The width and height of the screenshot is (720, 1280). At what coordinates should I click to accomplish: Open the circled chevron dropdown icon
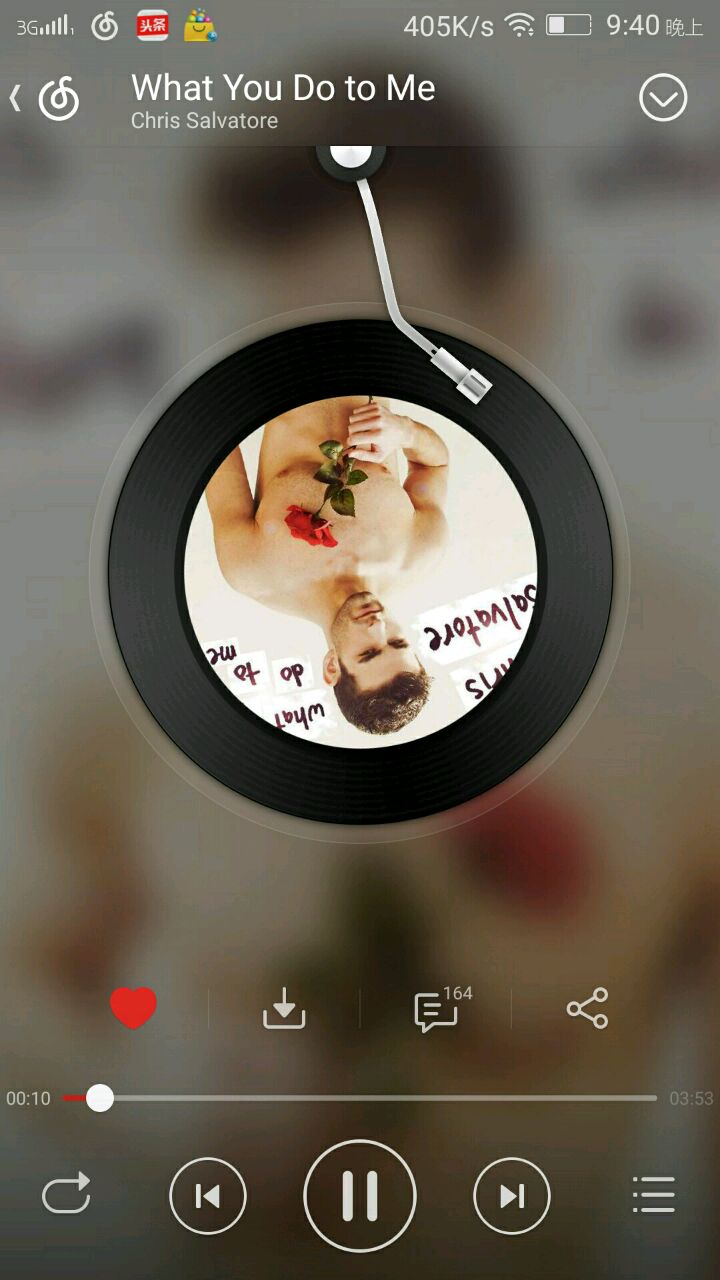pyautogui.click(x=663, y=98)
